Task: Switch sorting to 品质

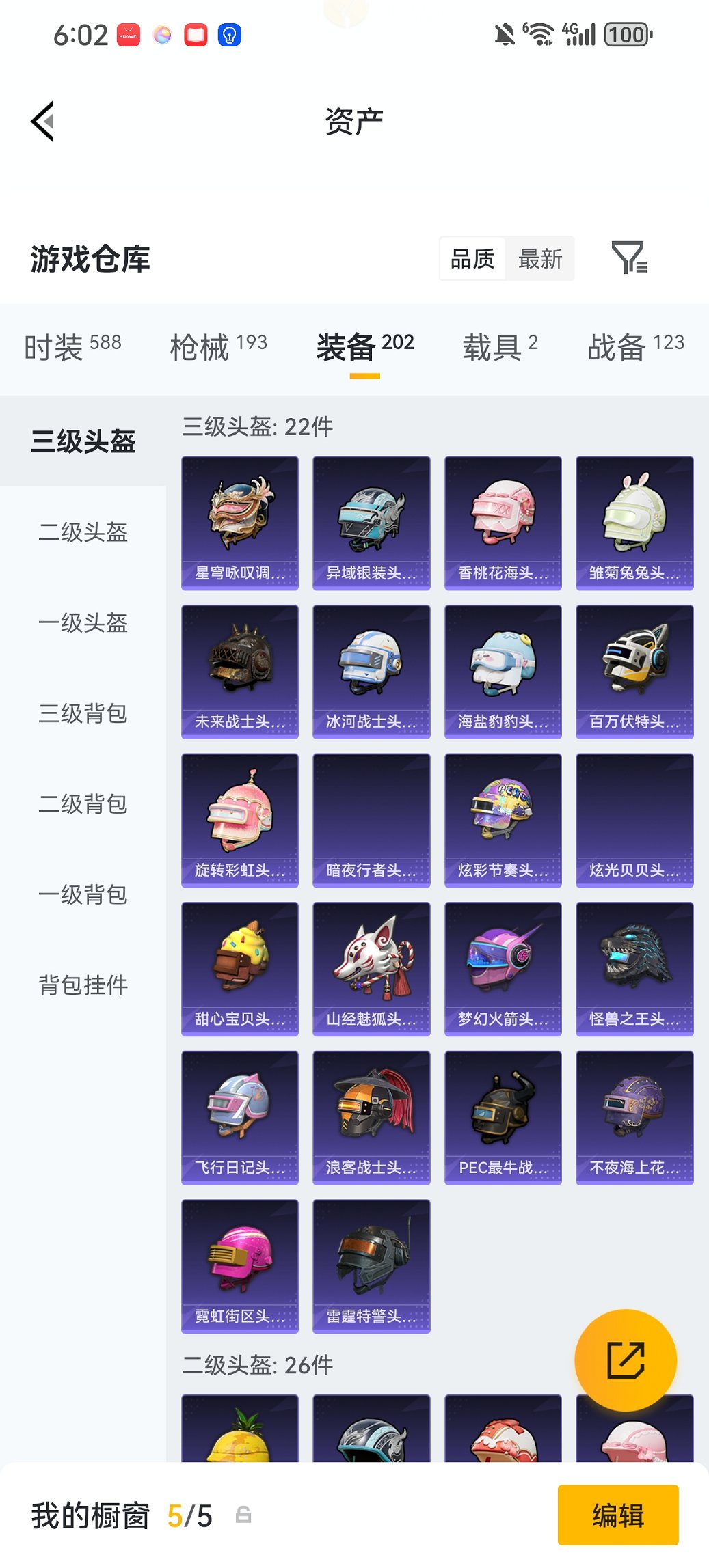Action: [472, 258]
